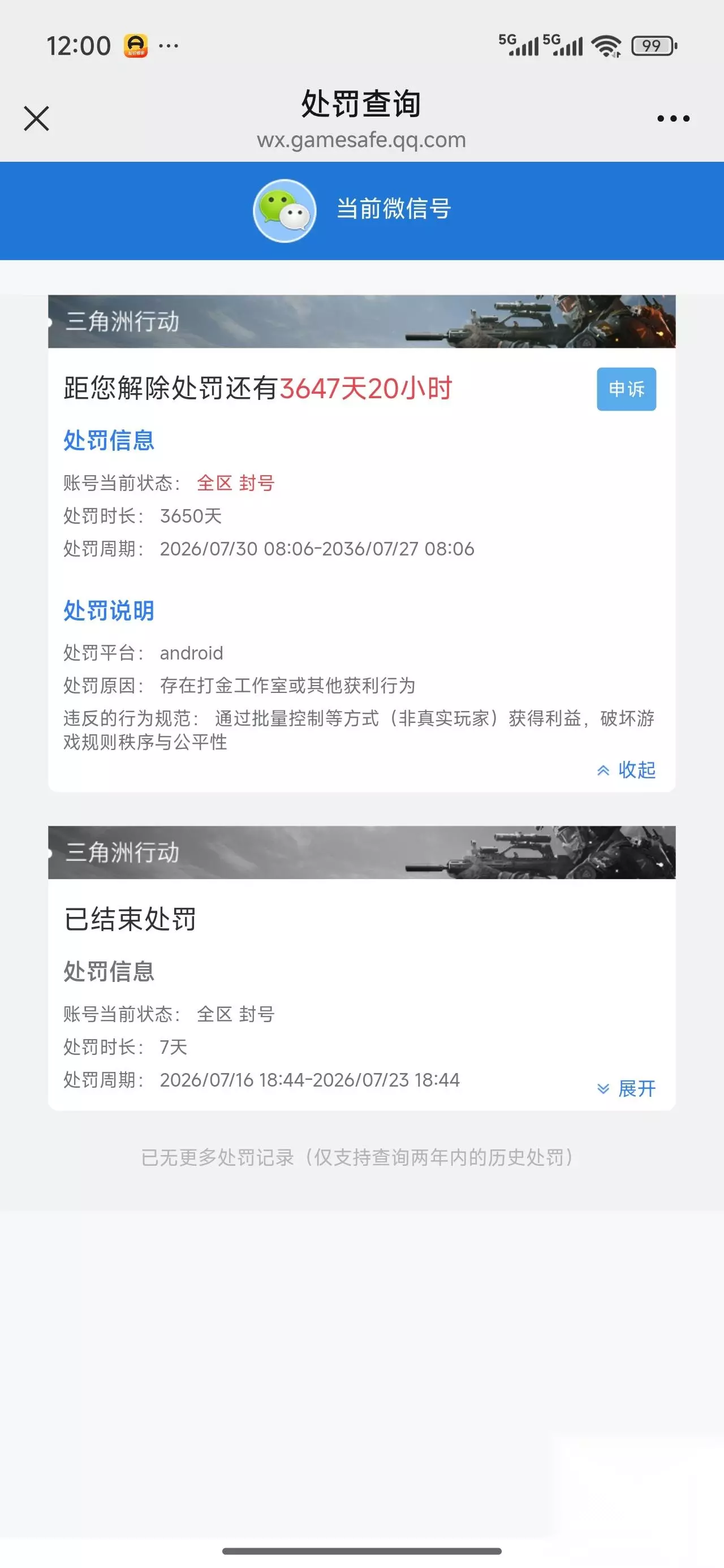724x1568 pixels.
Task: Close the 处罚查询 web page
Action: pyautogui.click(x=36, y=118)
